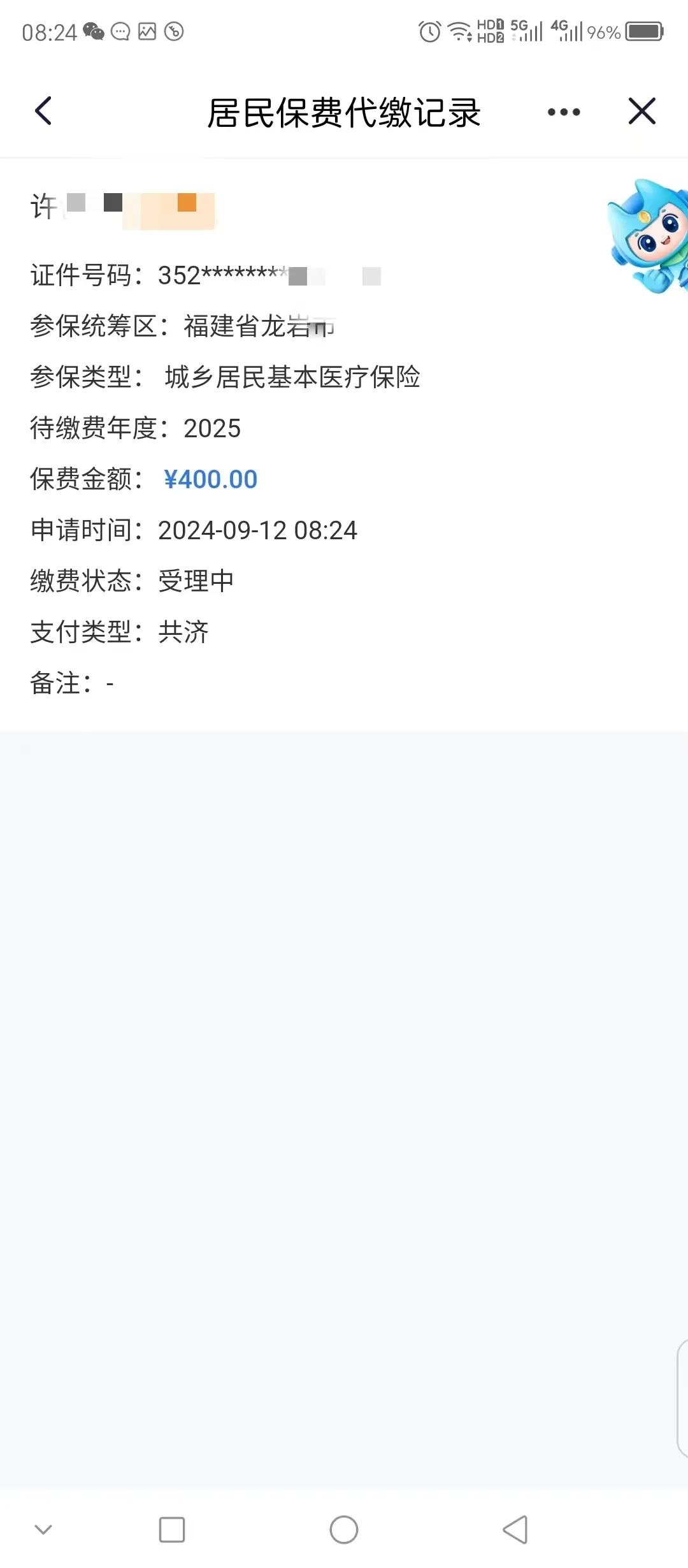Open the three-dot more options menu
The image size is (688, 1568).
564,112
